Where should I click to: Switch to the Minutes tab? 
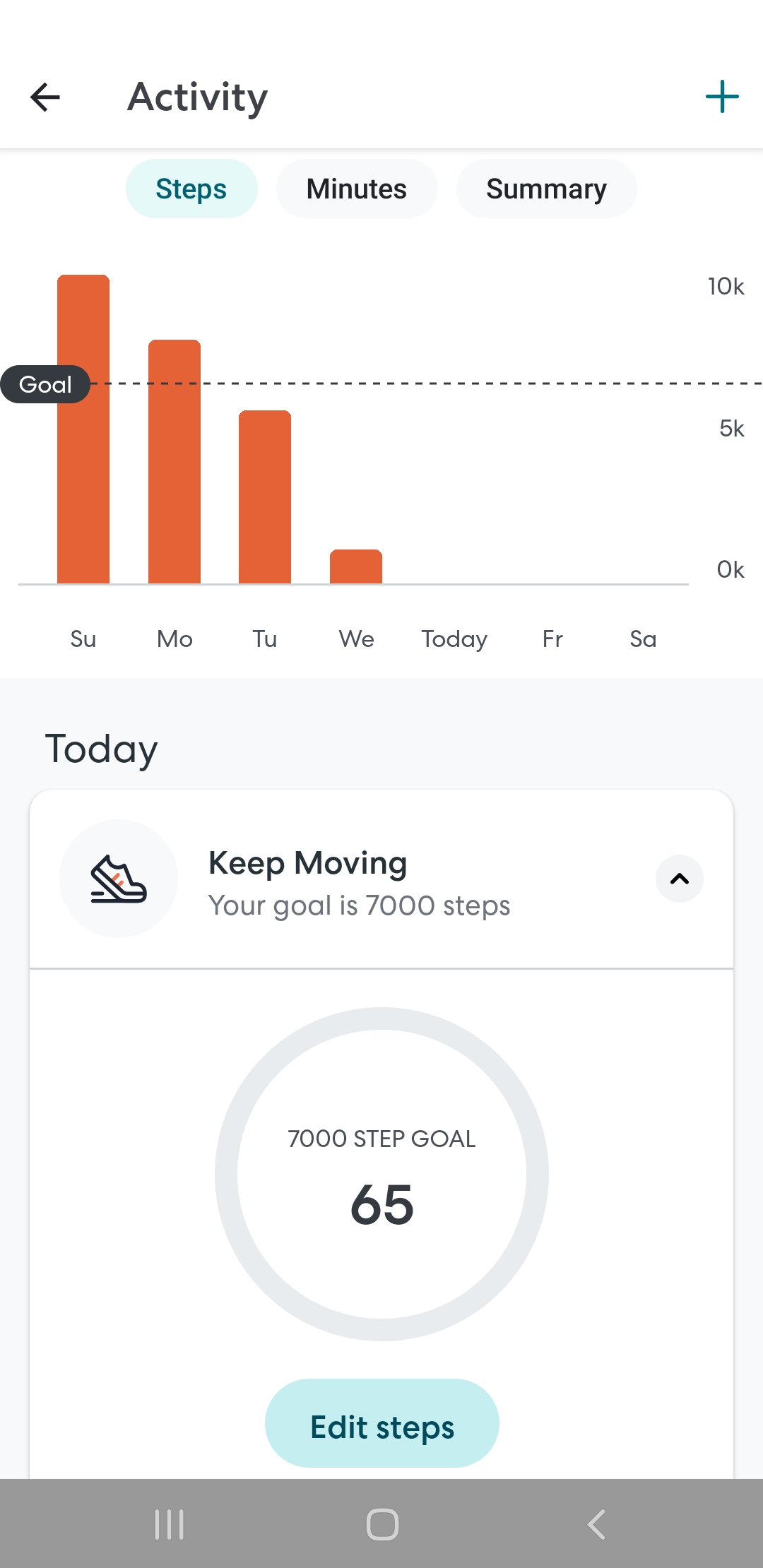click(x=356, y=189)
